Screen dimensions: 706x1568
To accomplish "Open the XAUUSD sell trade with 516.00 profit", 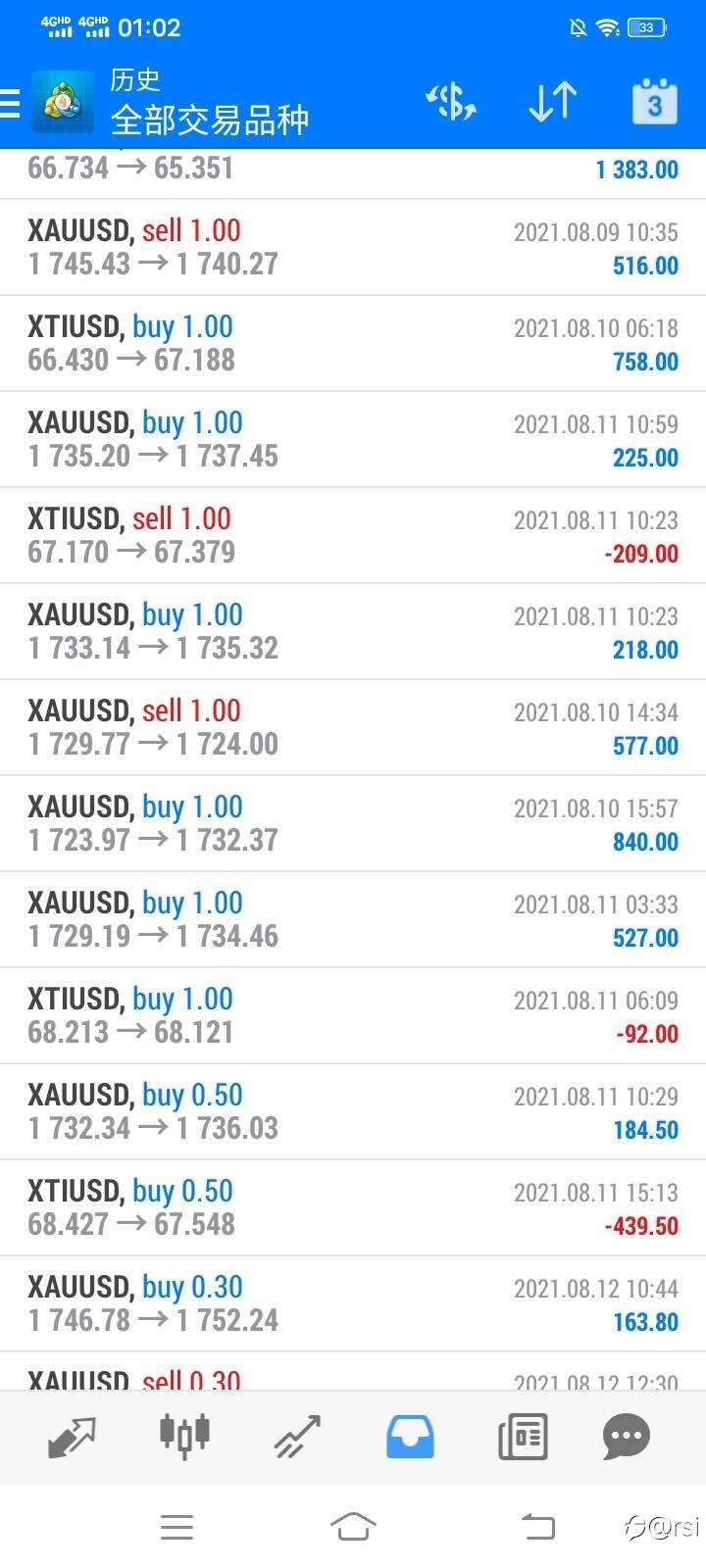I will [x=353, y=247].
